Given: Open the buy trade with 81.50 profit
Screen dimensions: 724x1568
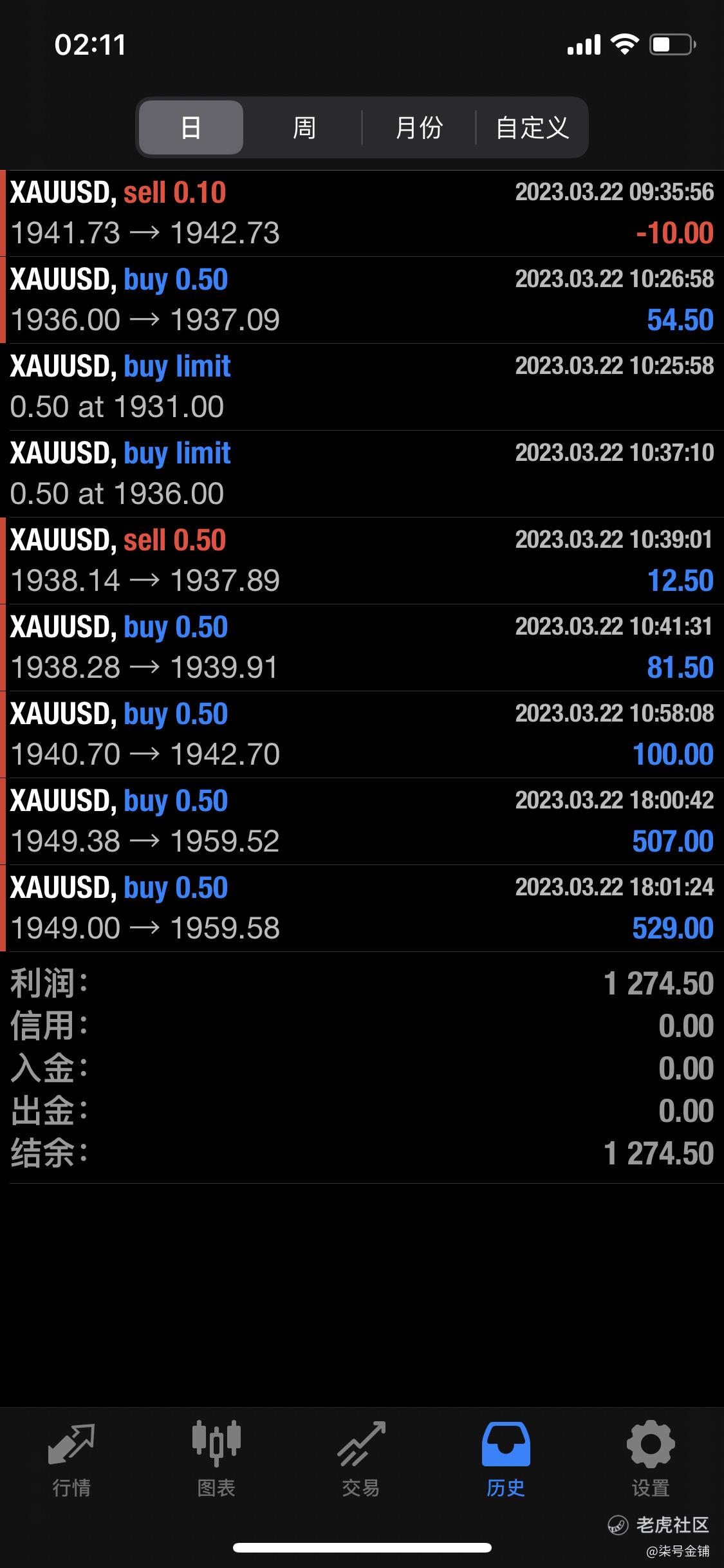Looking at the screenshot, I should pyautogui.click(x=362, y=648).
